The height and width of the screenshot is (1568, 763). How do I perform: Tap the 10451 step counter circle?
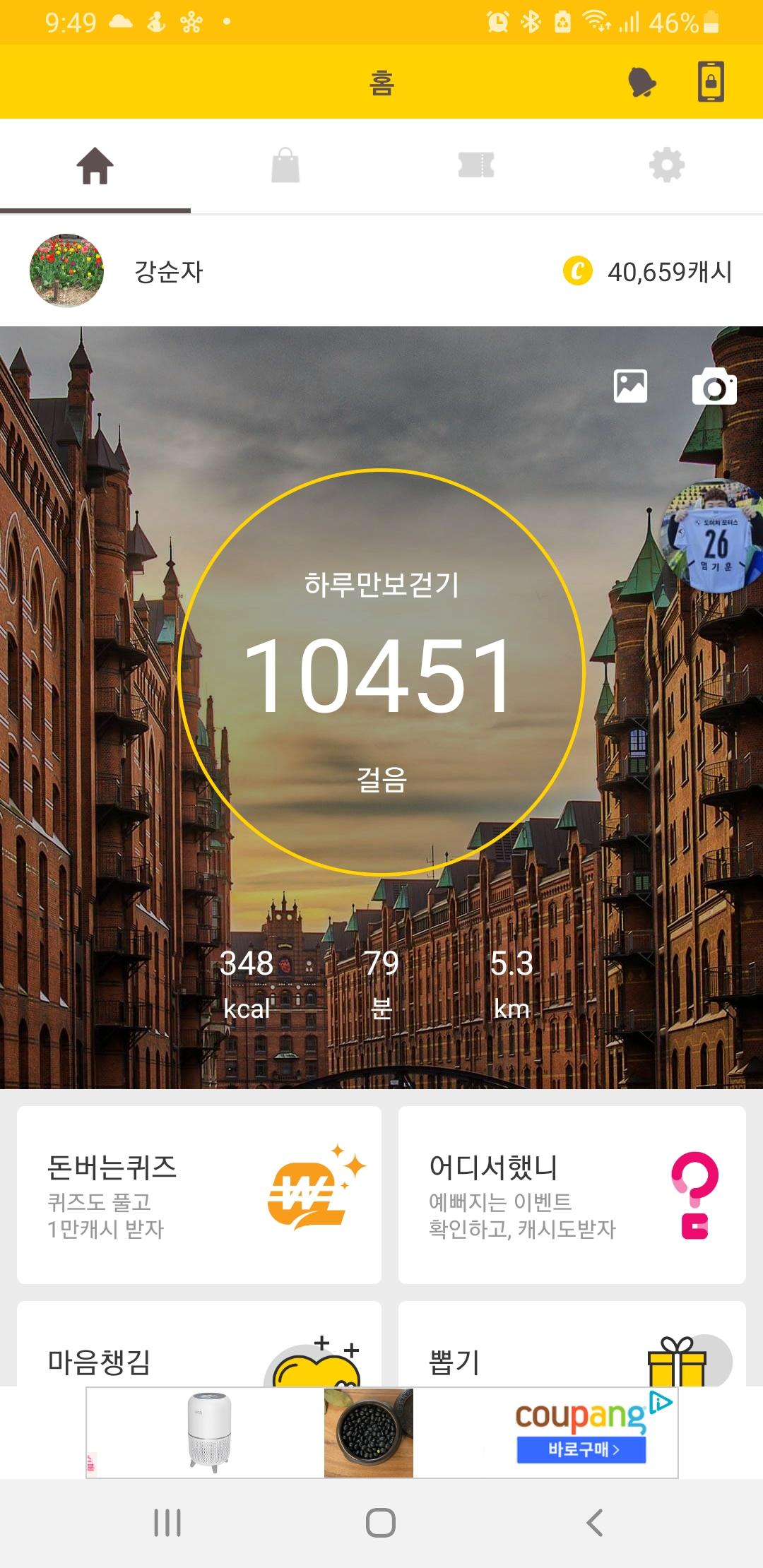coord(381,673)
